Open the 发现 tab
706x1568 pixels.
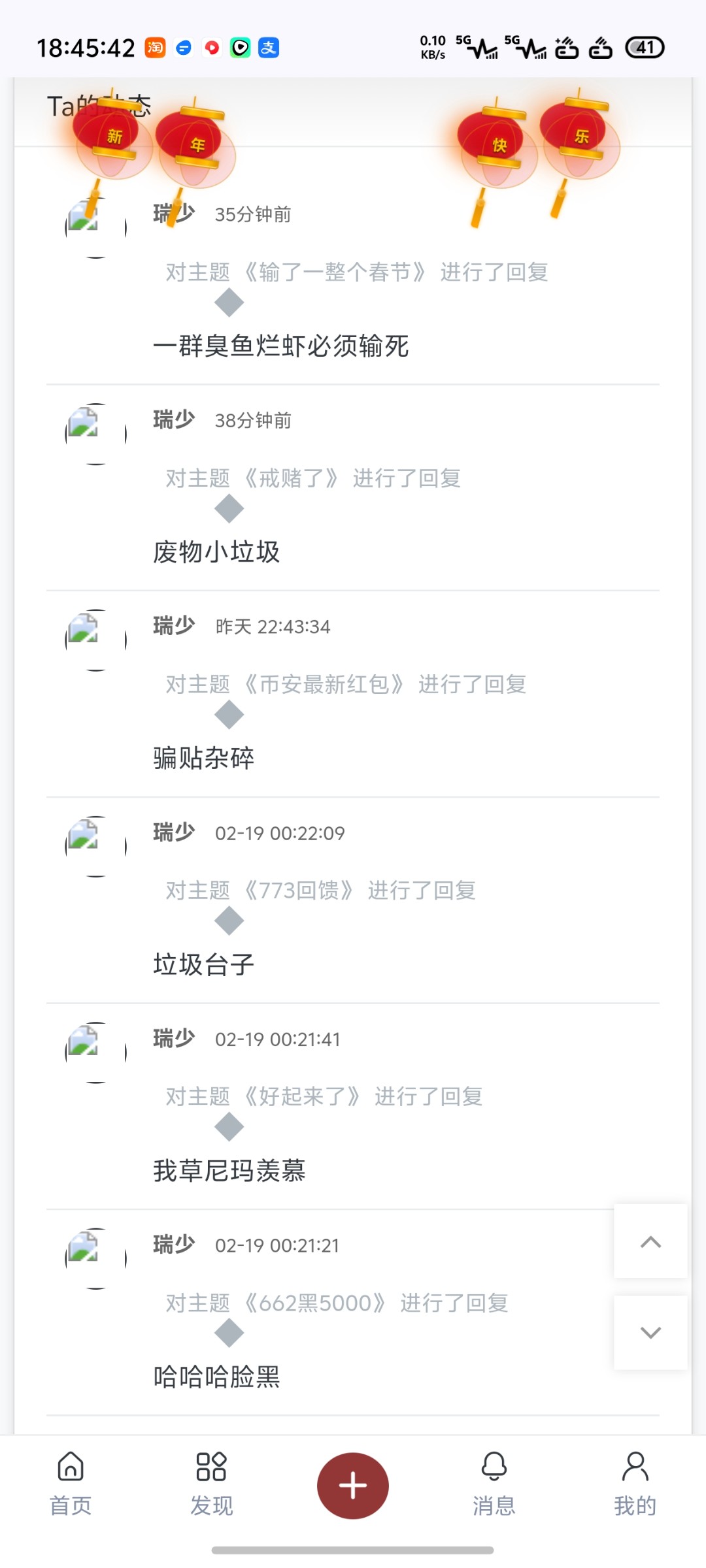pos(211,1484)
